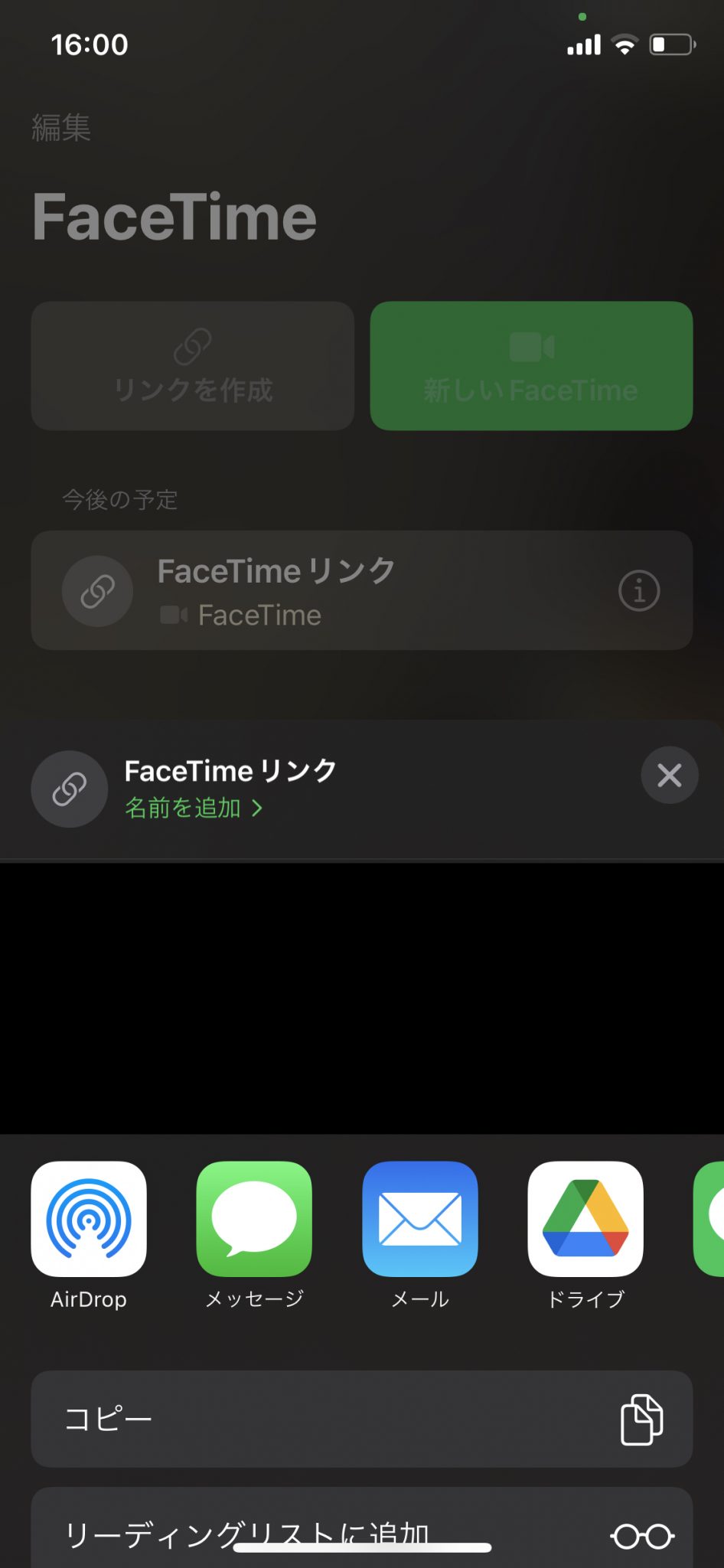Expand the 名前を追加 chevron

[x=258, y=808]
